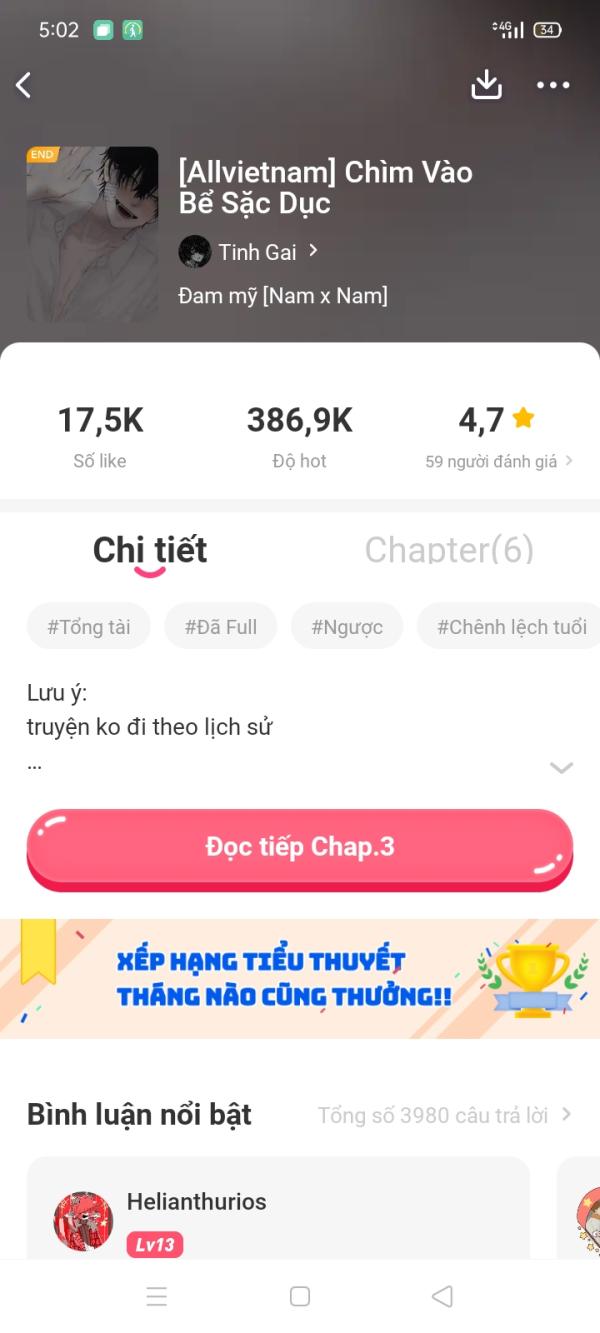The image size is (600, 1333).
Task: Select the #Chênh lệch tuổi tag
Action: click(511, 627)
